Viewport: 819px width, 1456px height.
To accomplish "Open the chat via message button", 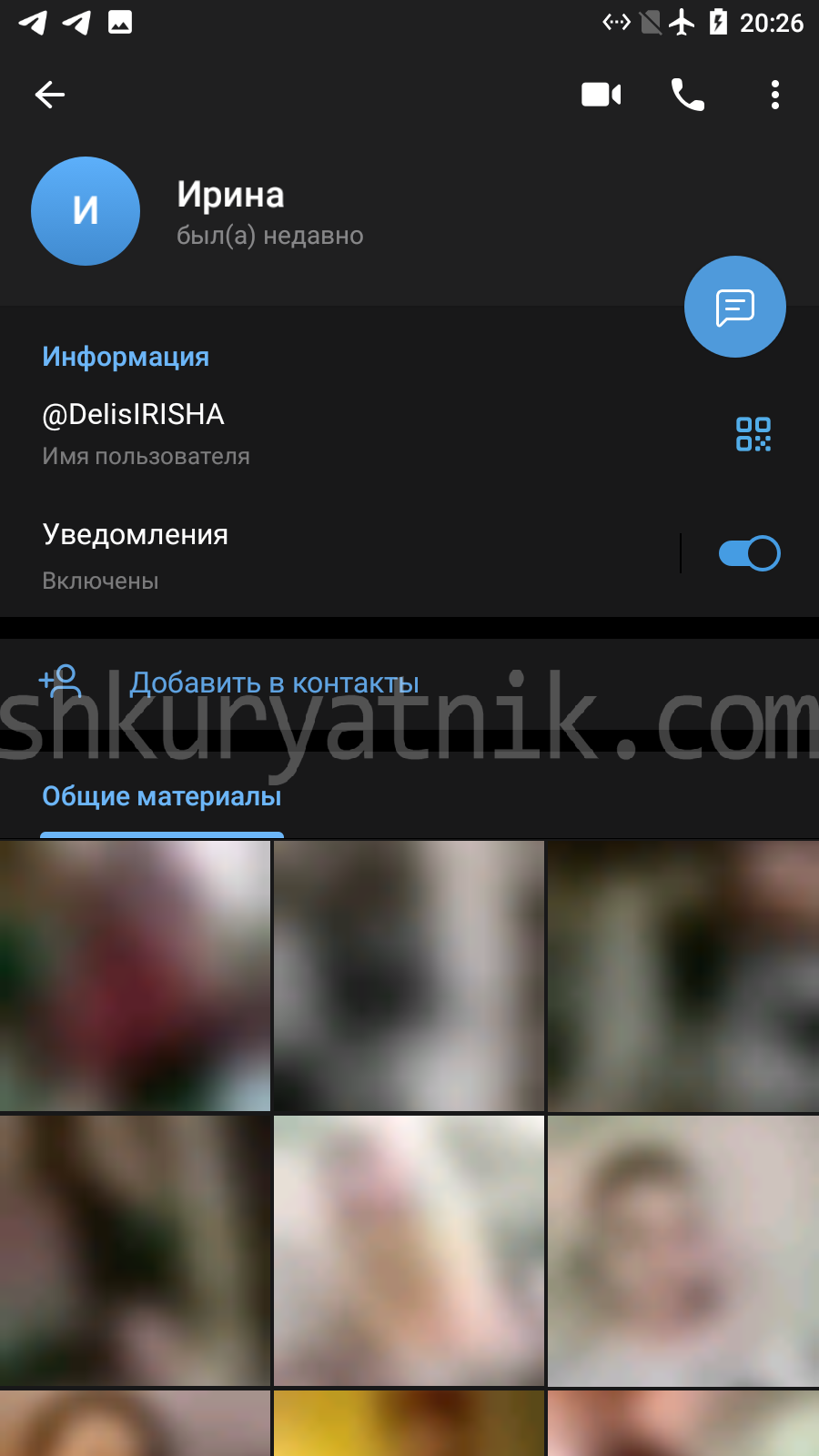I will (735, 307).
